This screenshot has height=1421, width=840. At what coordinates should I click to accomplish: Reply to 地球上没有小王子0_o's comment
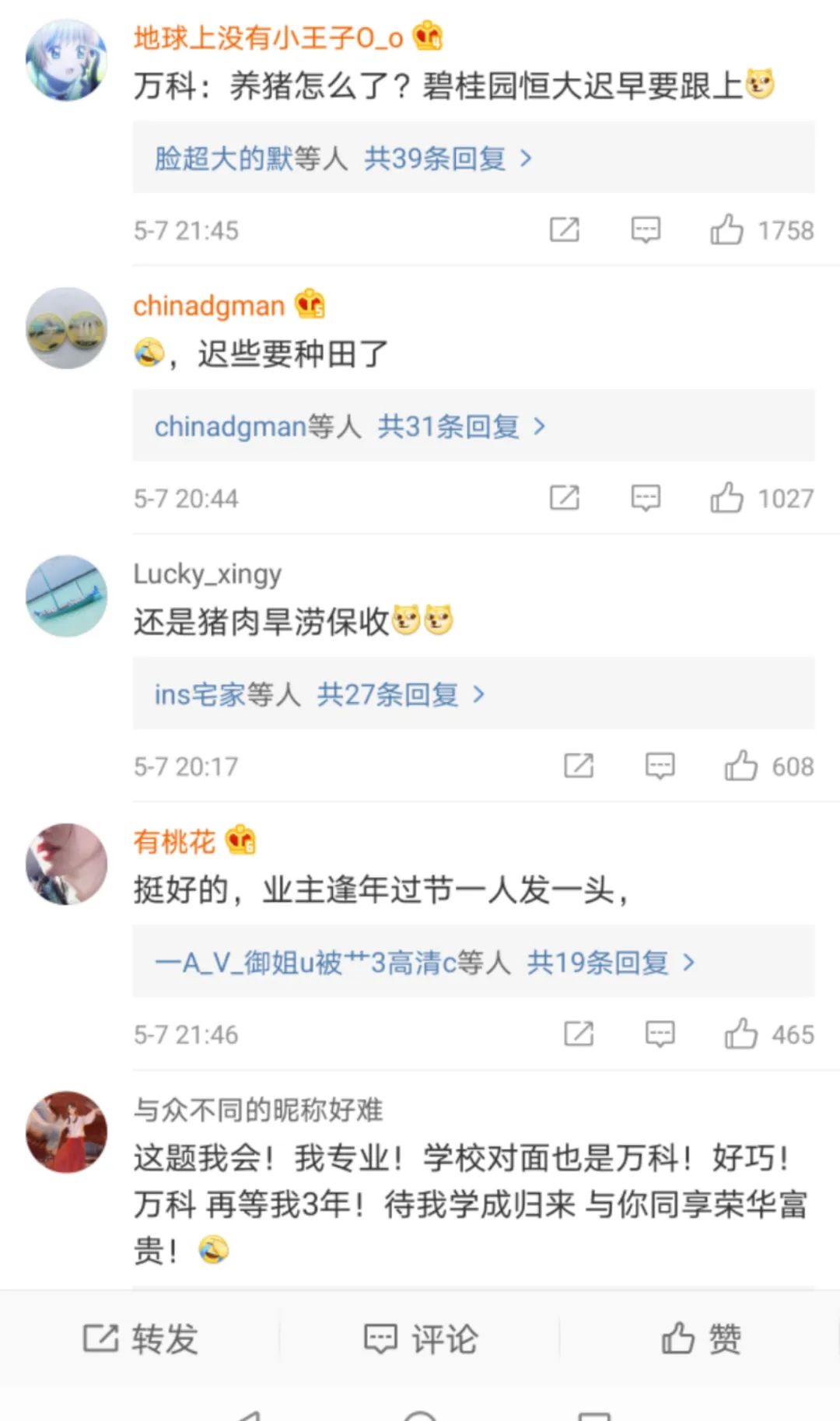(x=645, y=230)
